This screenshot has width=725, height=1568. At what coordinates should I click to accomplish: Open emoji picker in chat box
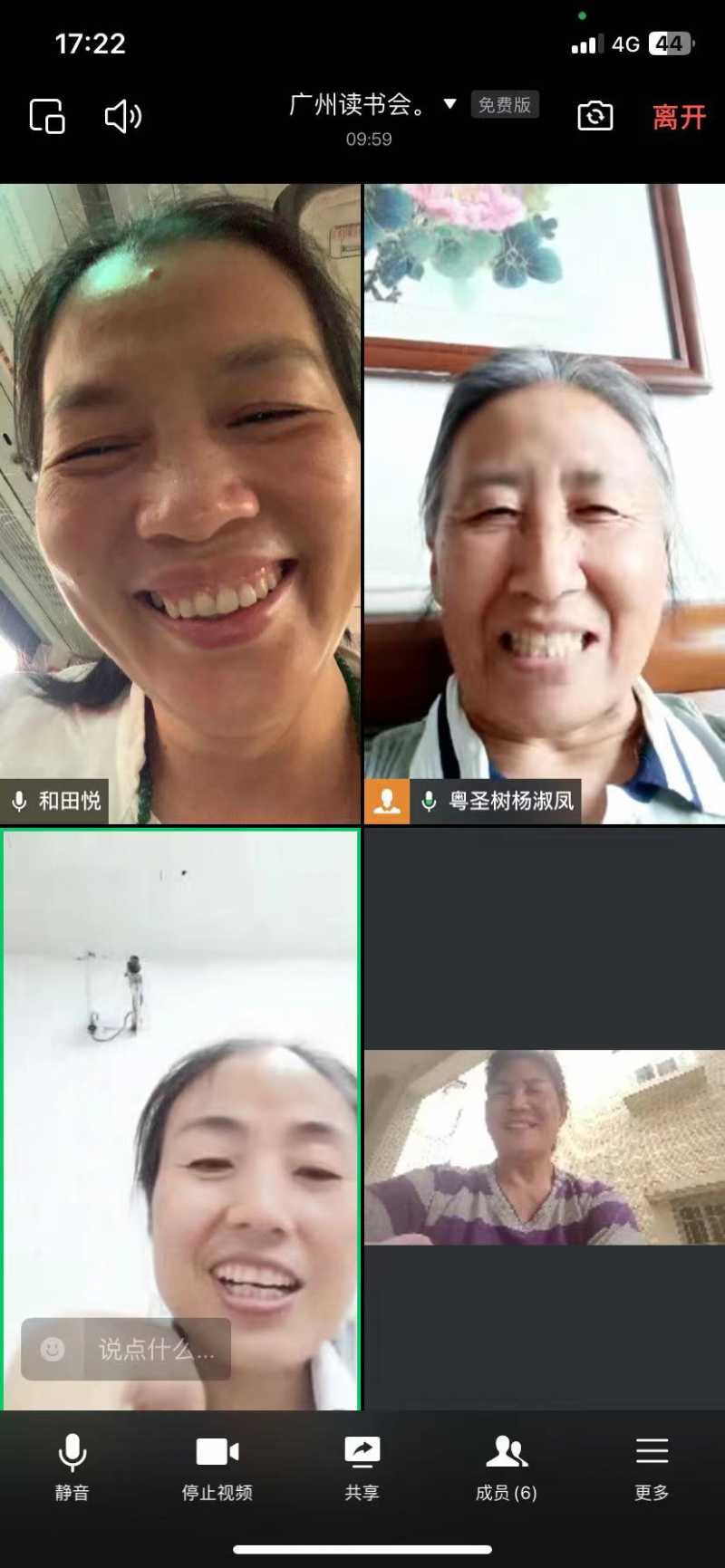point(53,1350)
